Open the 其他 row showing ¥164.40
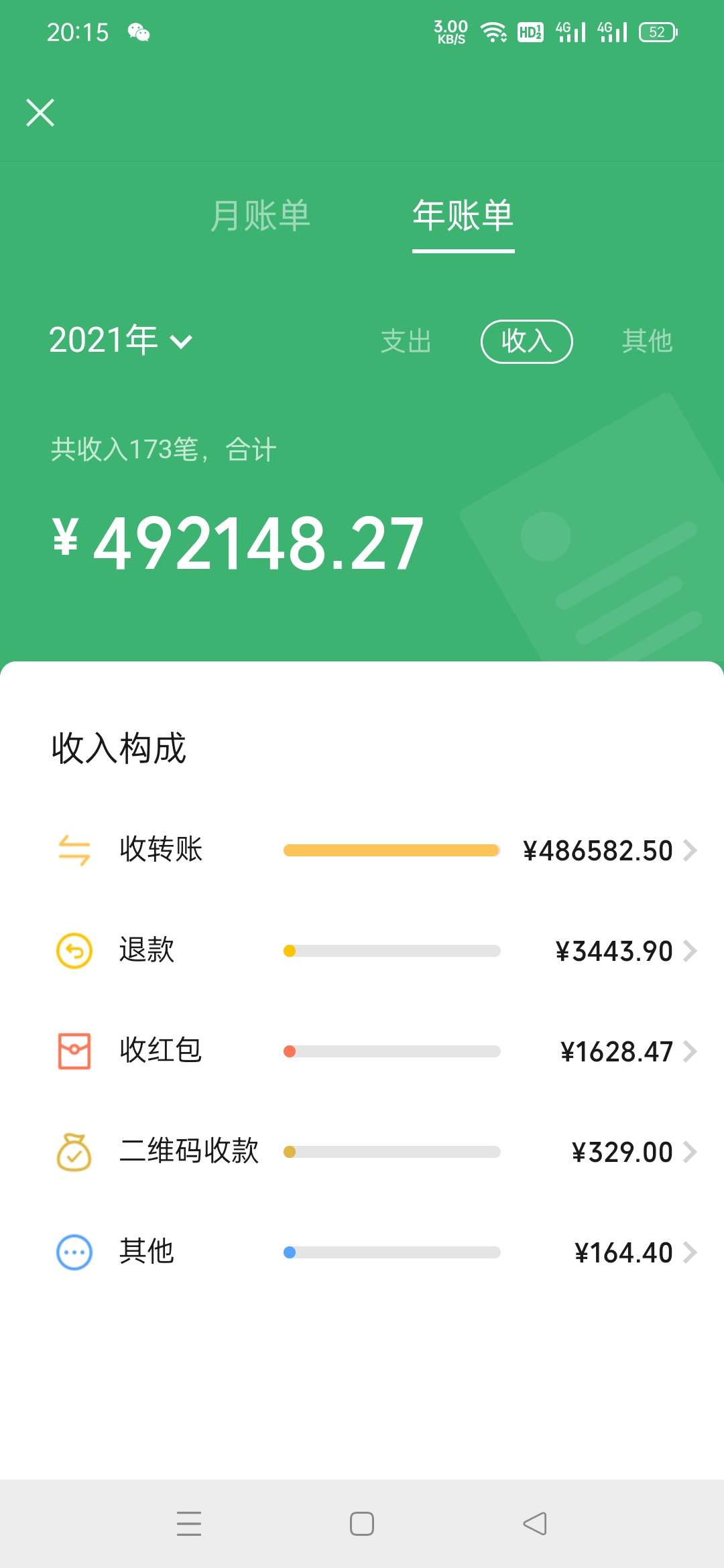This screenshot has height=1568, width=724. pos(362,1252)
